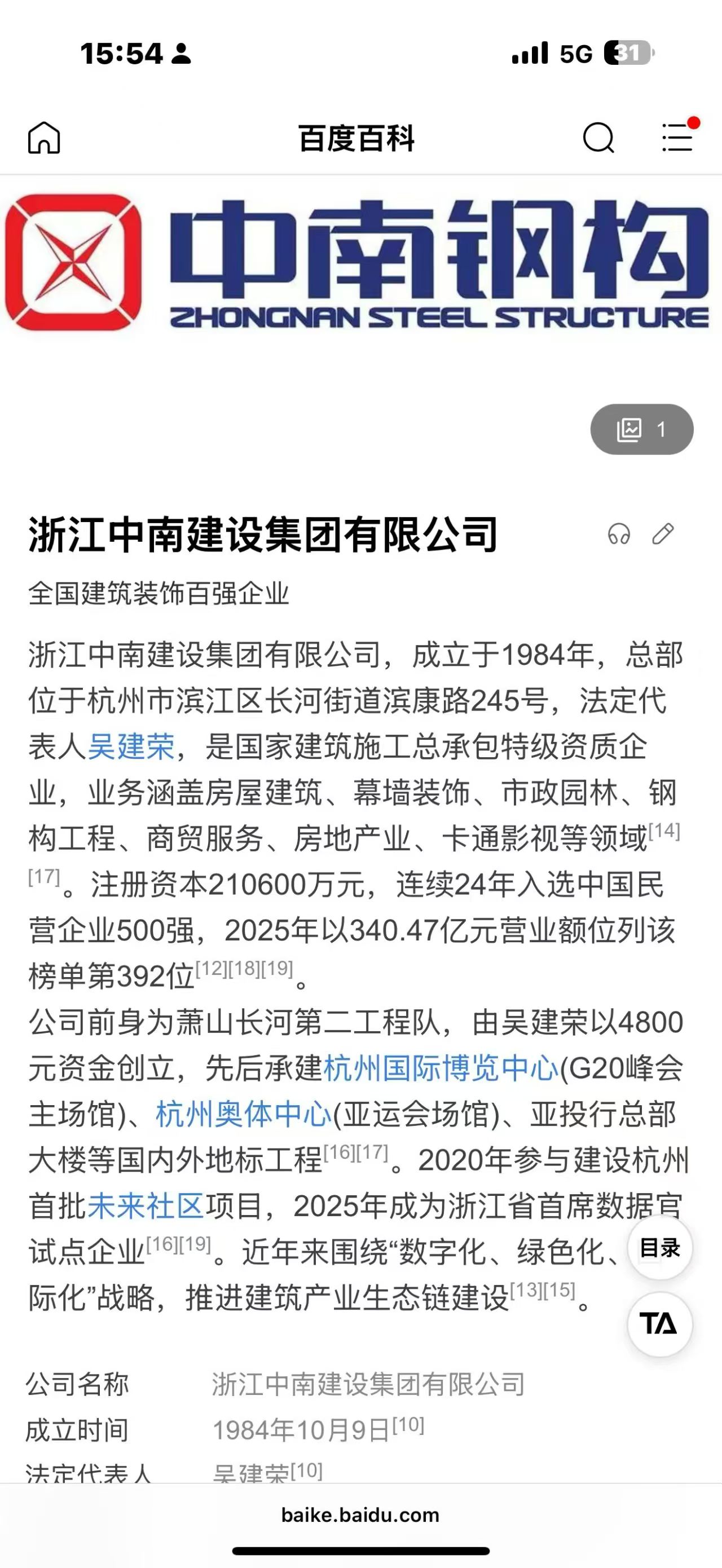
Task: Edit this entry with the pencil icon
Action: pyautogui.click(x=663, y=534)
